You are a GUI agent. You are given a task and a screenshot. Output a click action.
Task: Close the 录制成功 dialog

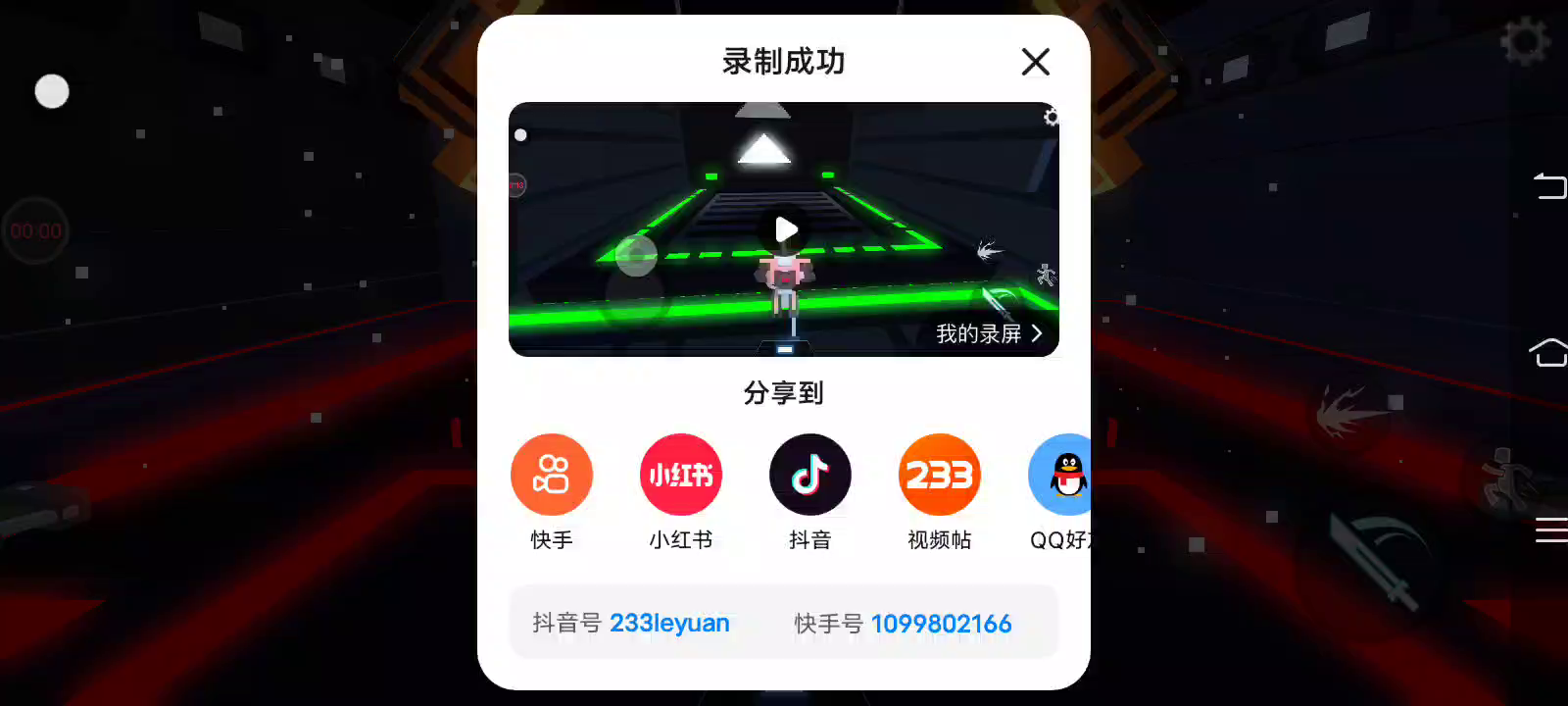point(1035,62)
